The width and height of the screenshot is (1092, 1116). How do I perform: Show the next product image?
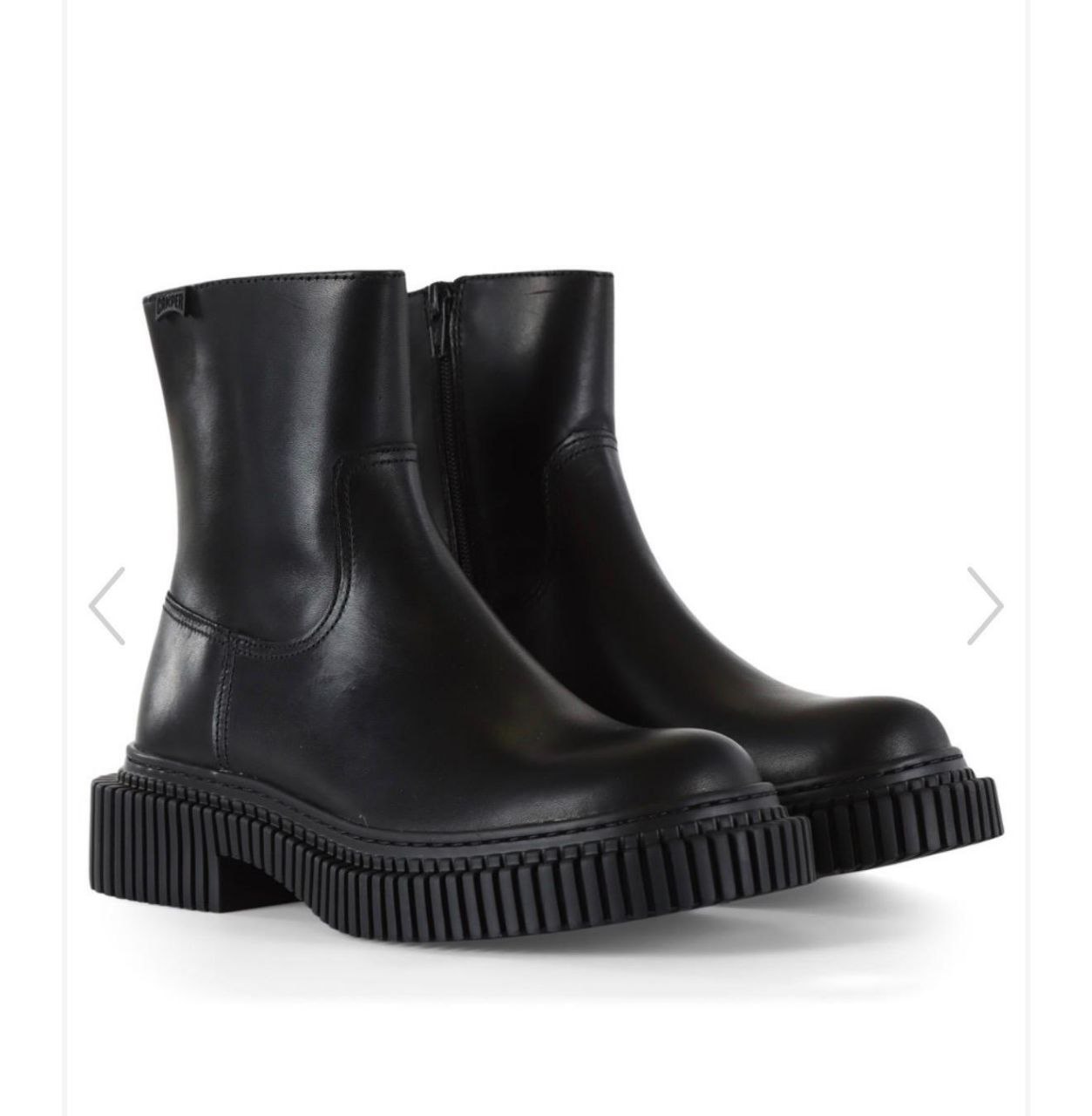click(985, 606)
